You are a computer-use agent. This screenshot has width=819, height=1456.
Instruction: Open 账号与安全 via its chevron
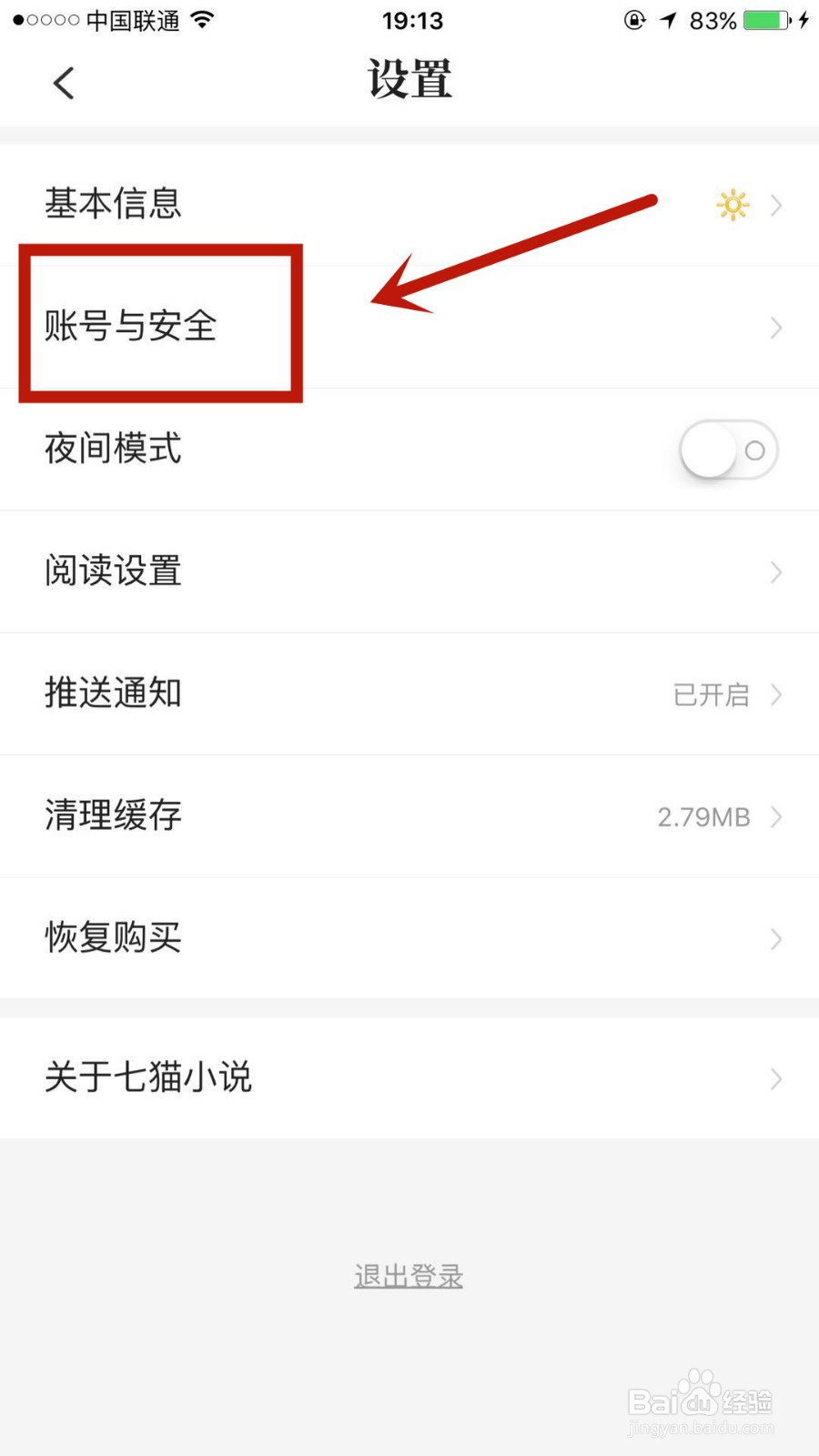point(774,328)
